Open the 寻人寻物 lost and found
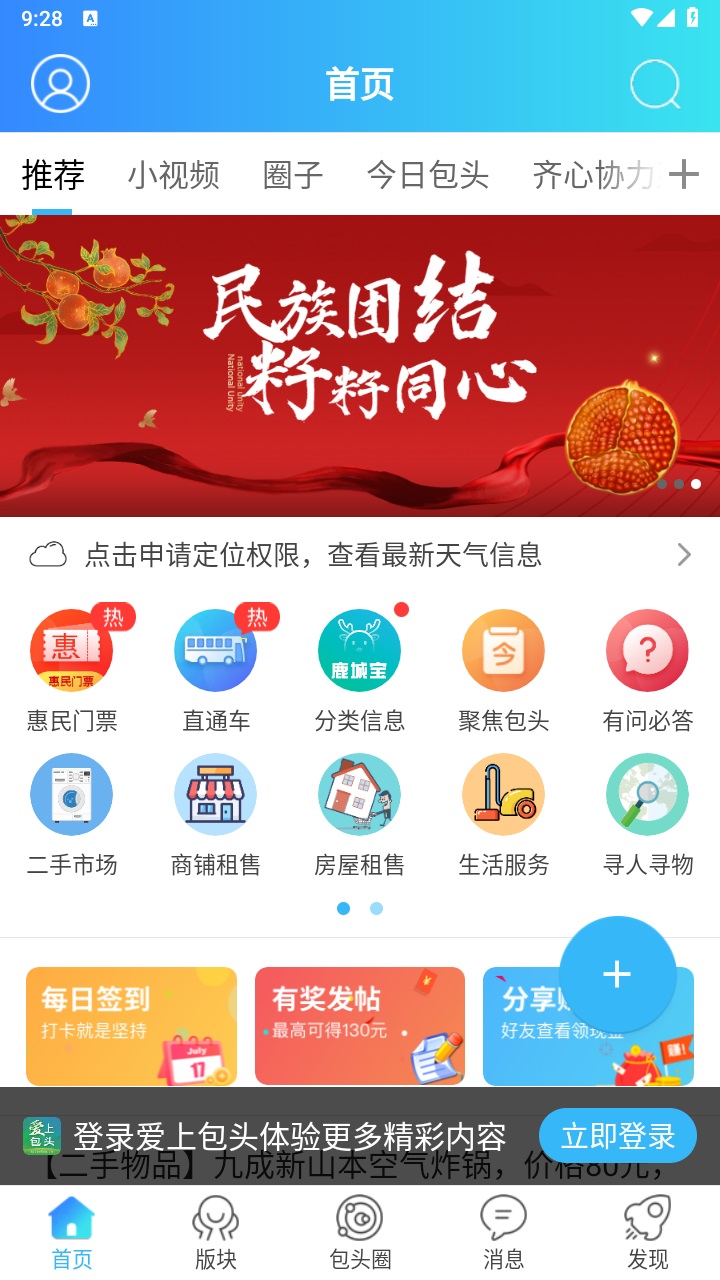The height and width of the screenshot is (1280, 720). (647, 812)
